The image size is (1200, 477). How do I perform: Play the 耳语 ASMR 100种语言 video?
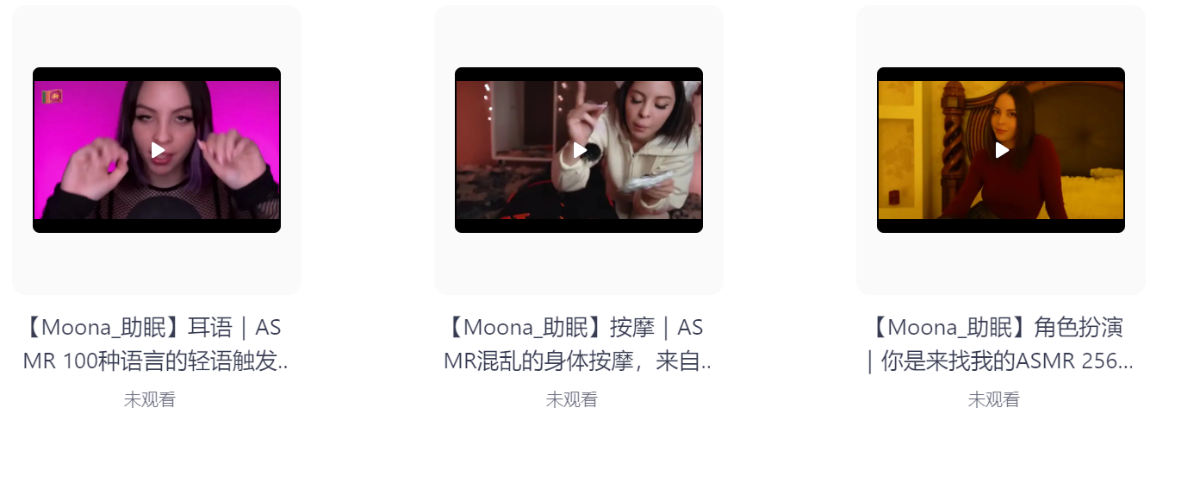[157, 150]
